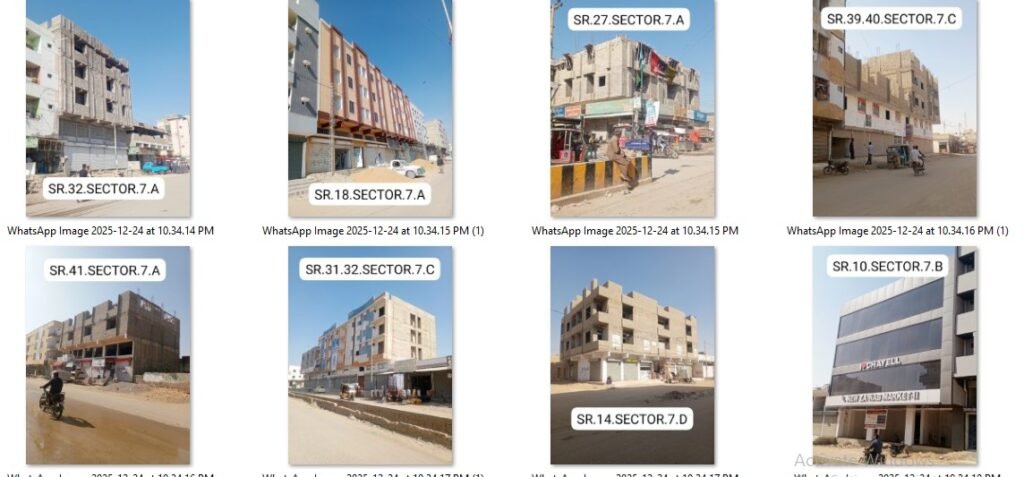
Task: Select the SR.31.32.SECTOR.7.C image
Action: pos(370,355)
